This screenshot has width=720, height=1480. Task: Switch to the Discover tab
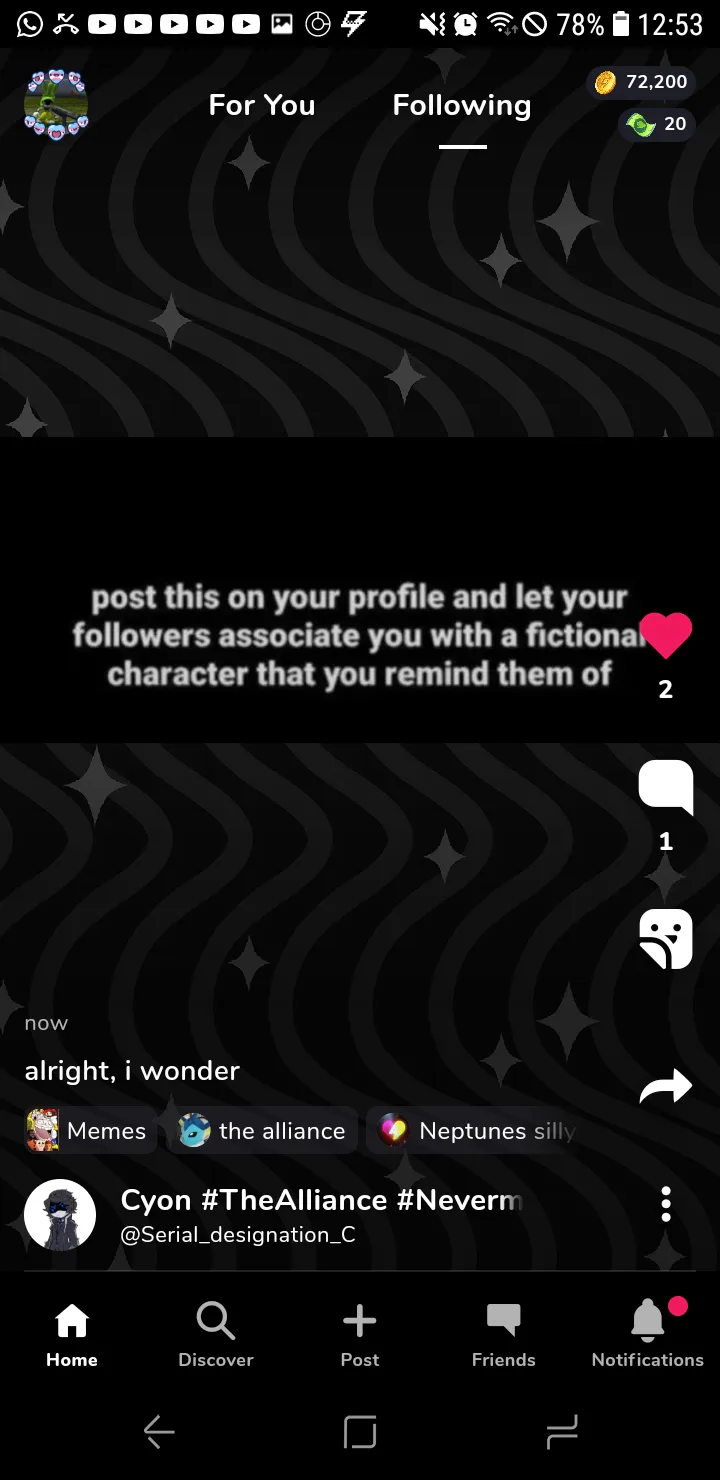(x=216, y=1335)
